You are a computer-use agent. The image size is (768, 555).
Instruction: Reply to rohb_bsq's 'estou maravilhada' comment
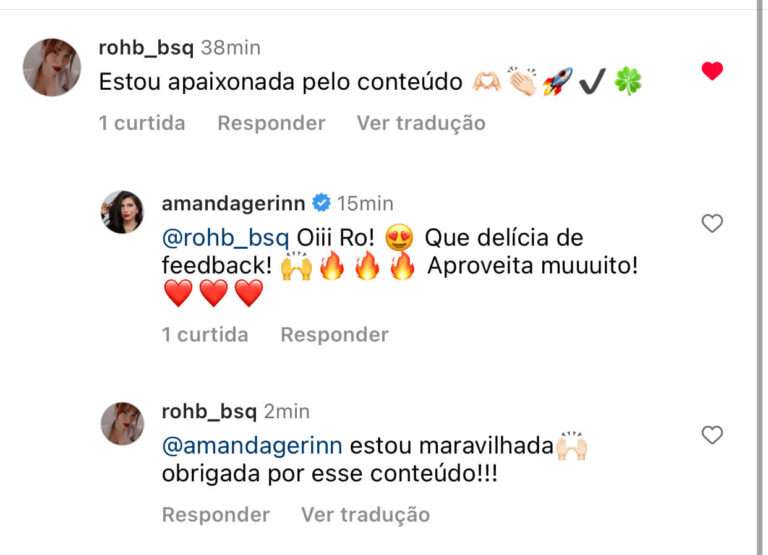click(216, 515)
